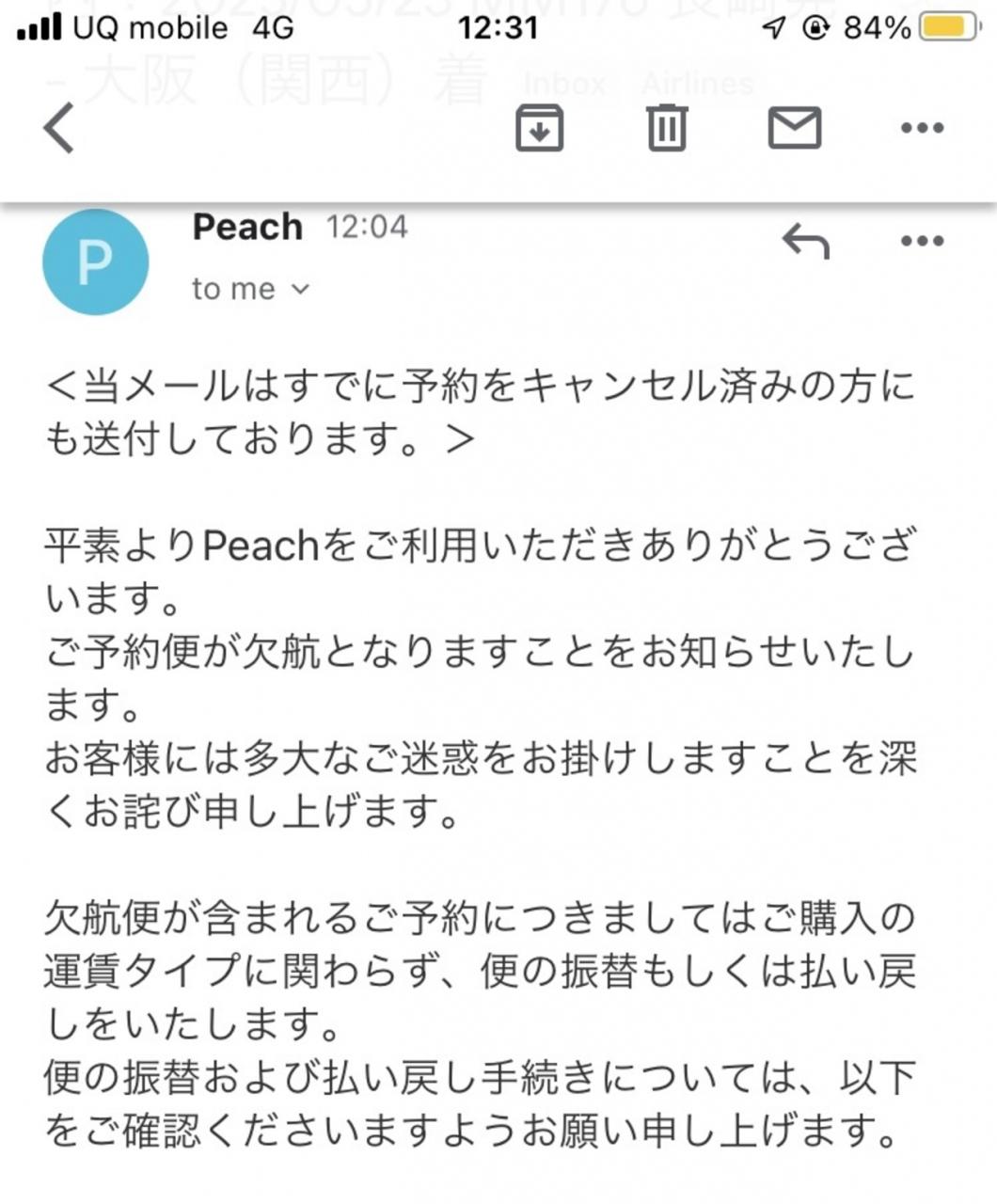997x1204 pixels.
Task: Open more options for Peach's message
Action: tap(922, 242)
